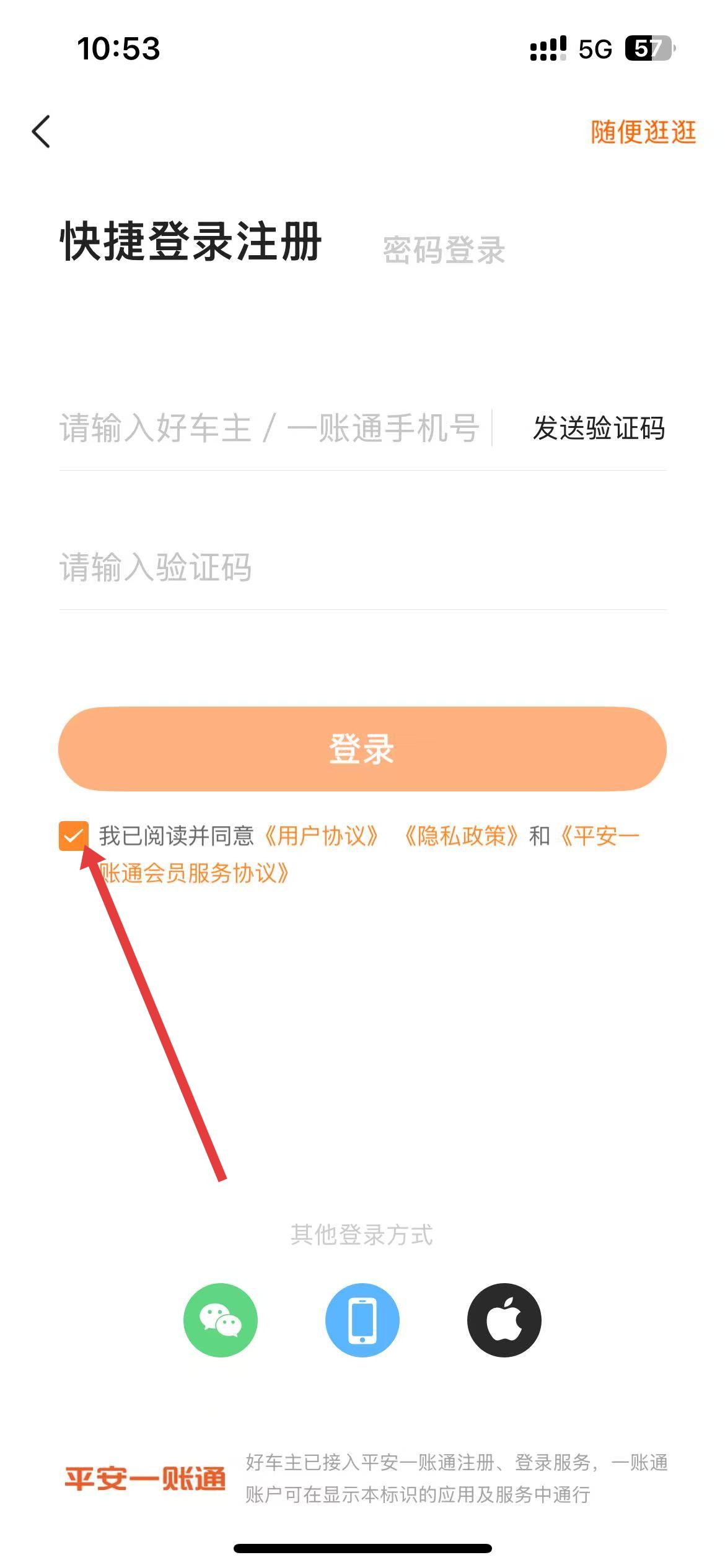The image size is (725, 1568).
Task: Uncheck the agreement checkbox
Action: coord(73,836)
